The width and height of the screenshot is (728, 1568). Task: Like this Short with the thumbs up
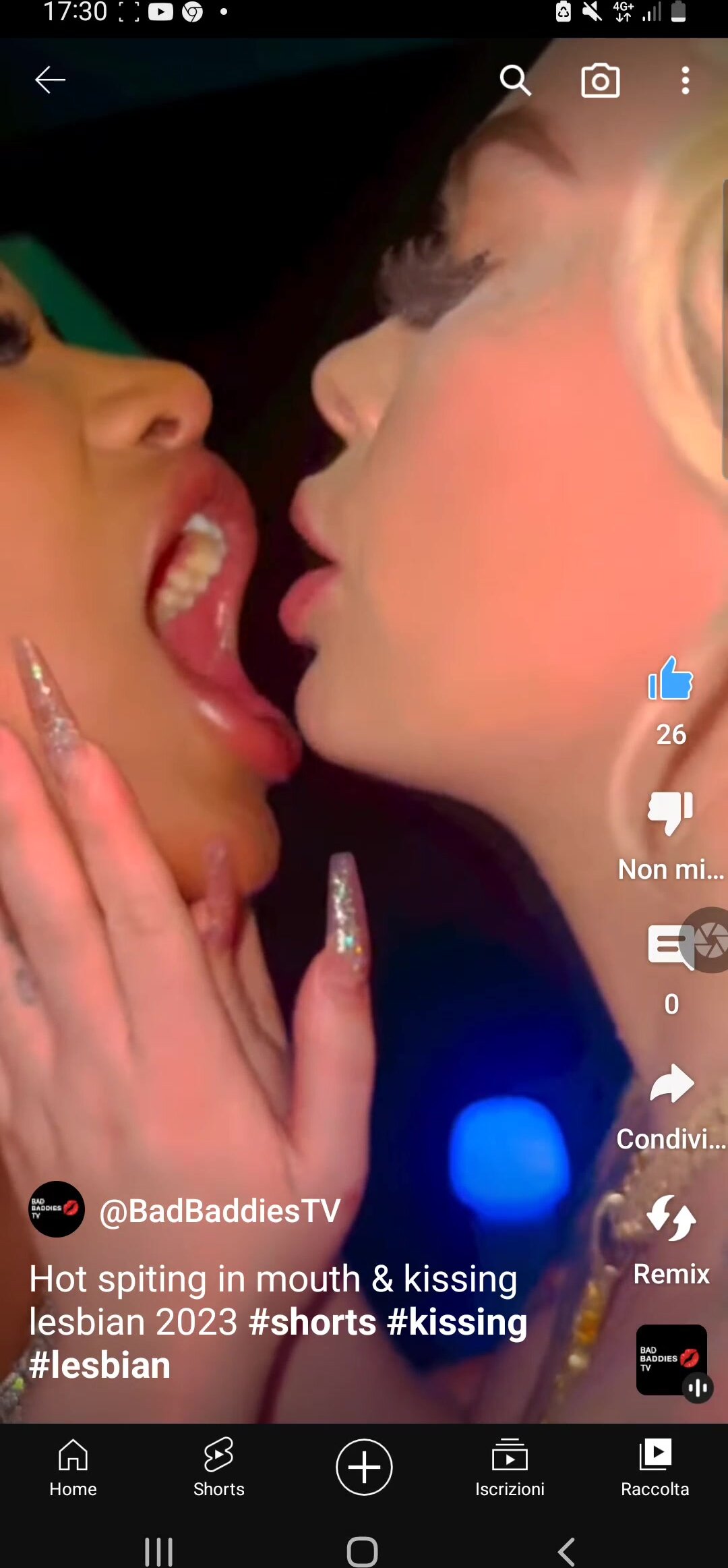coord(670,680)
